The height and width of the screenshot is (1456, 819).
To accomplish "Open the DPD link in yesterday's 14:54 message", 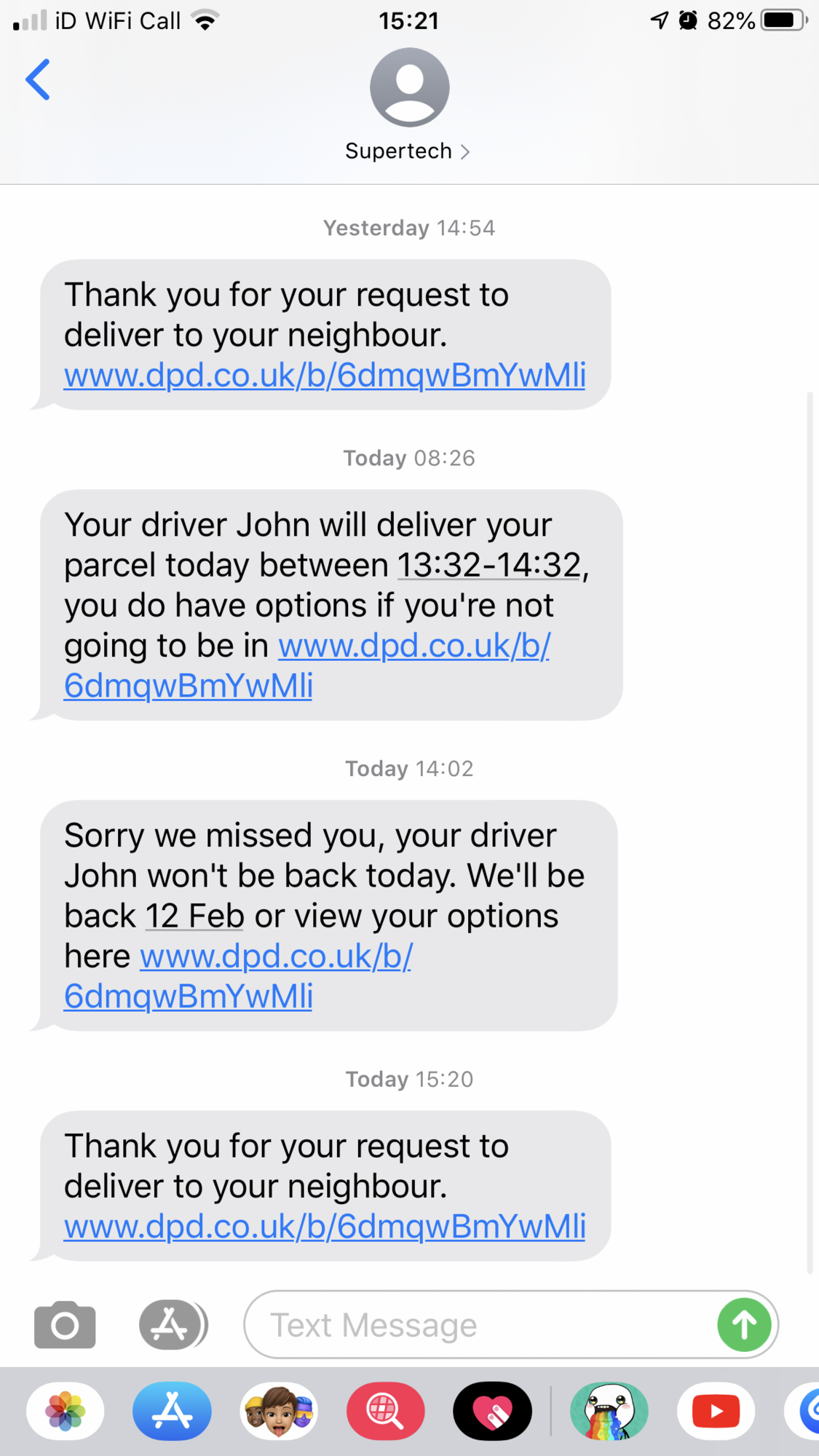I will click(x=325, y=376).
